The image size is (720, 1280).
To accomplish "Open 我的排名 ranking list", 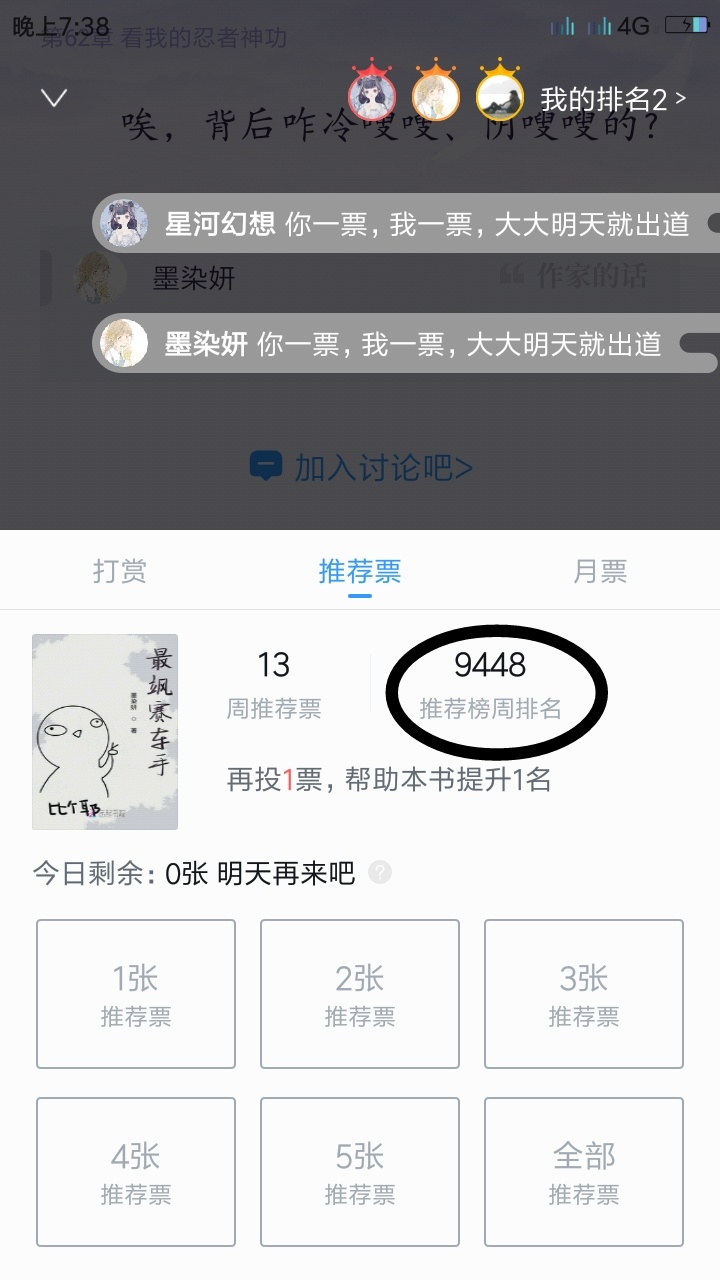I will (612, 99).
